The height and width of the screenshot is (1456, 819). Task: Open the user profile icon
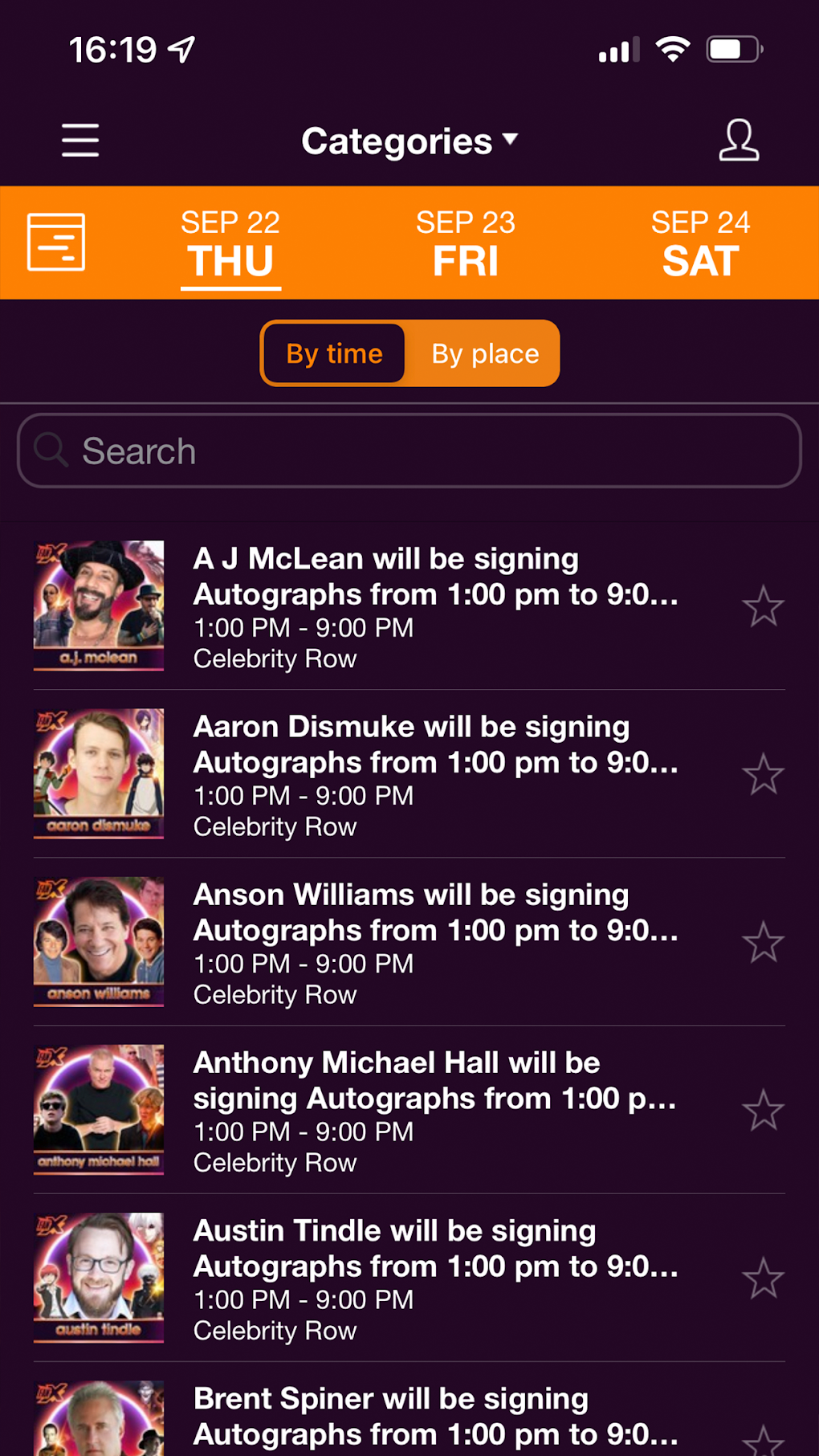point(738,141)
